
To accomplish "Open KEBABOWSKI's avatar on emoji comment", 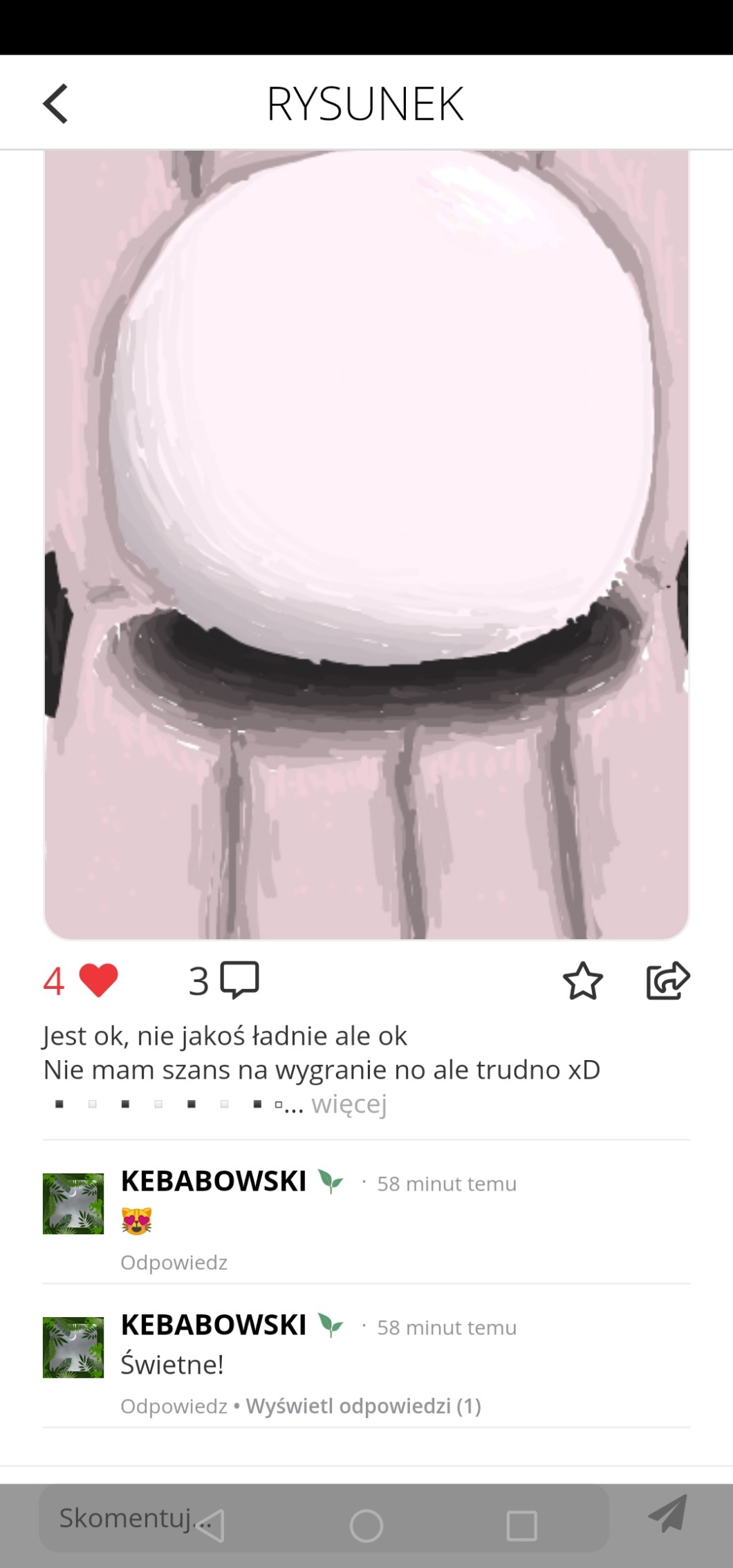I will 73,1203.
